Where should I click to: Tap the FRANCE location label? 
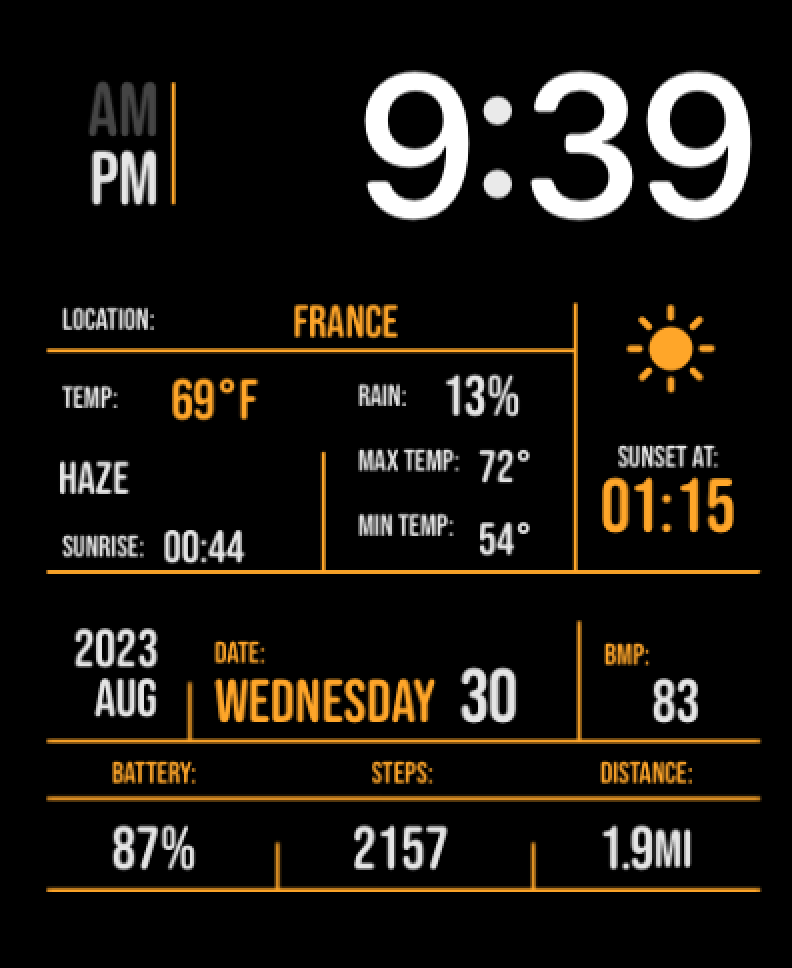(x=343, y=321)
